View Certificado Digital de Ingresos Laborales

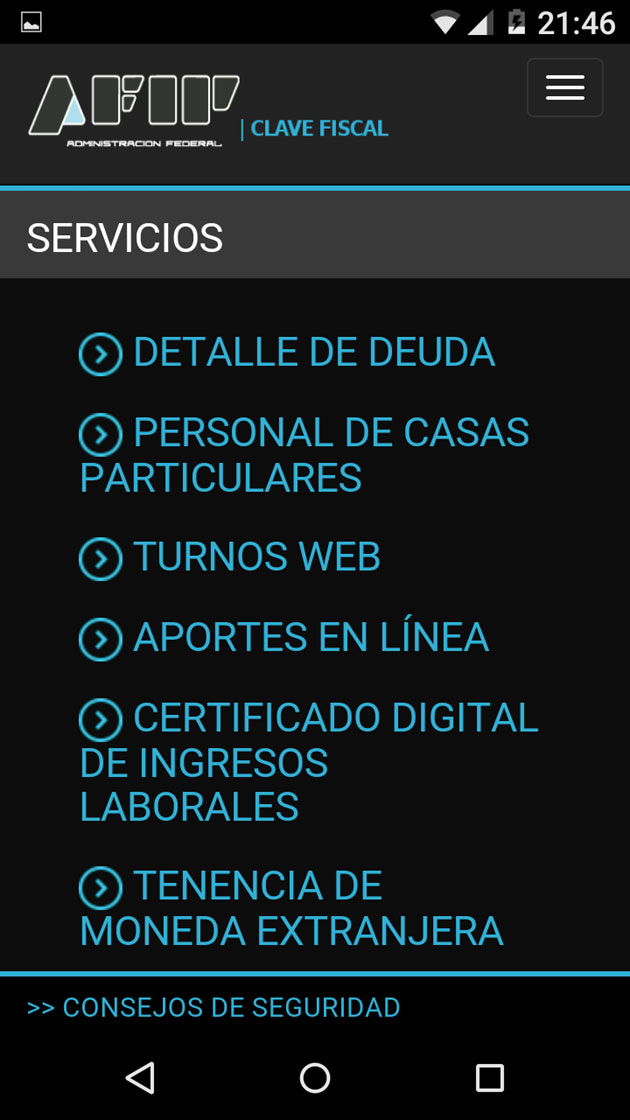click(x=308, y=762)
